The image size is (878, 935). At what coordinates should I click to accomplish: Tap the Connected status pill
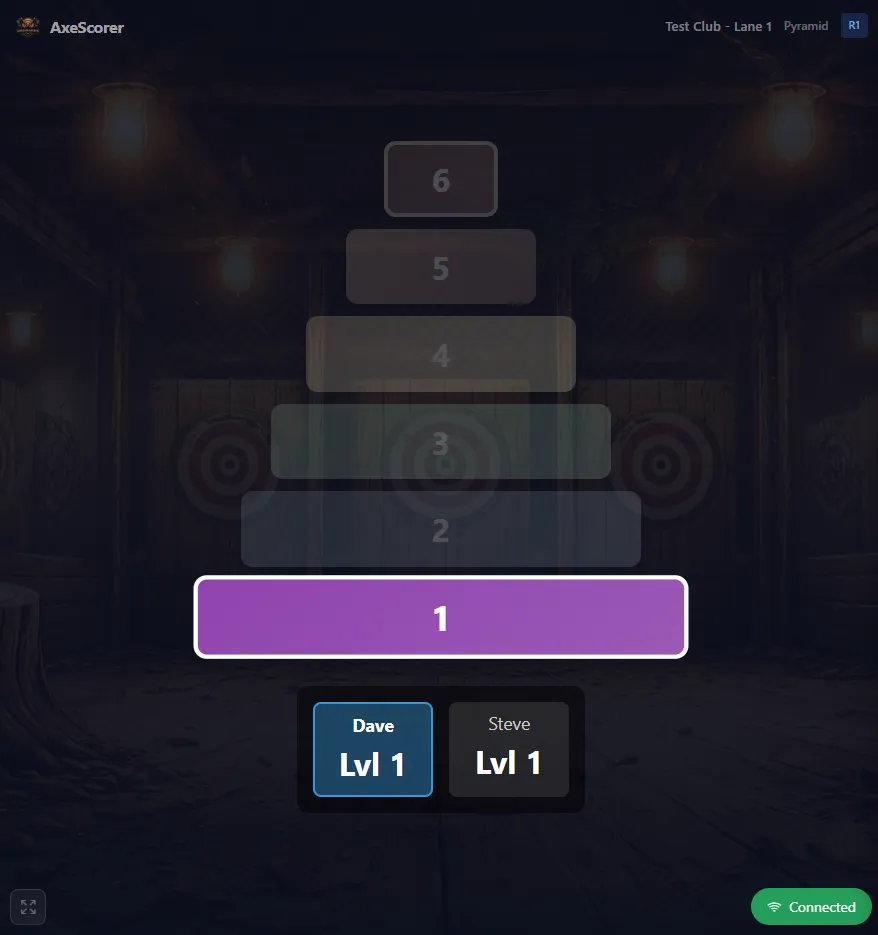coord(811,907)
